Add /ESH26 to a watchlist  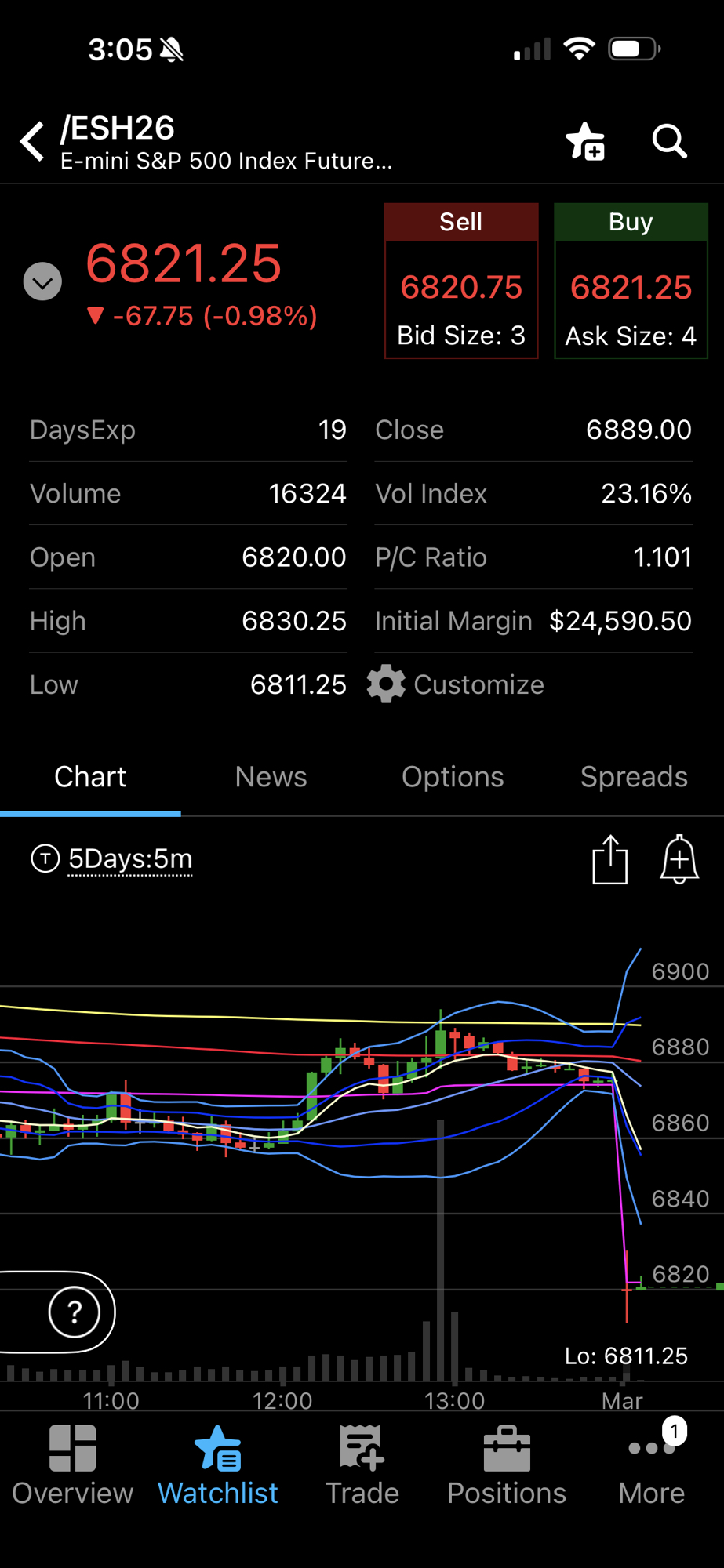(x=585, y=142)
